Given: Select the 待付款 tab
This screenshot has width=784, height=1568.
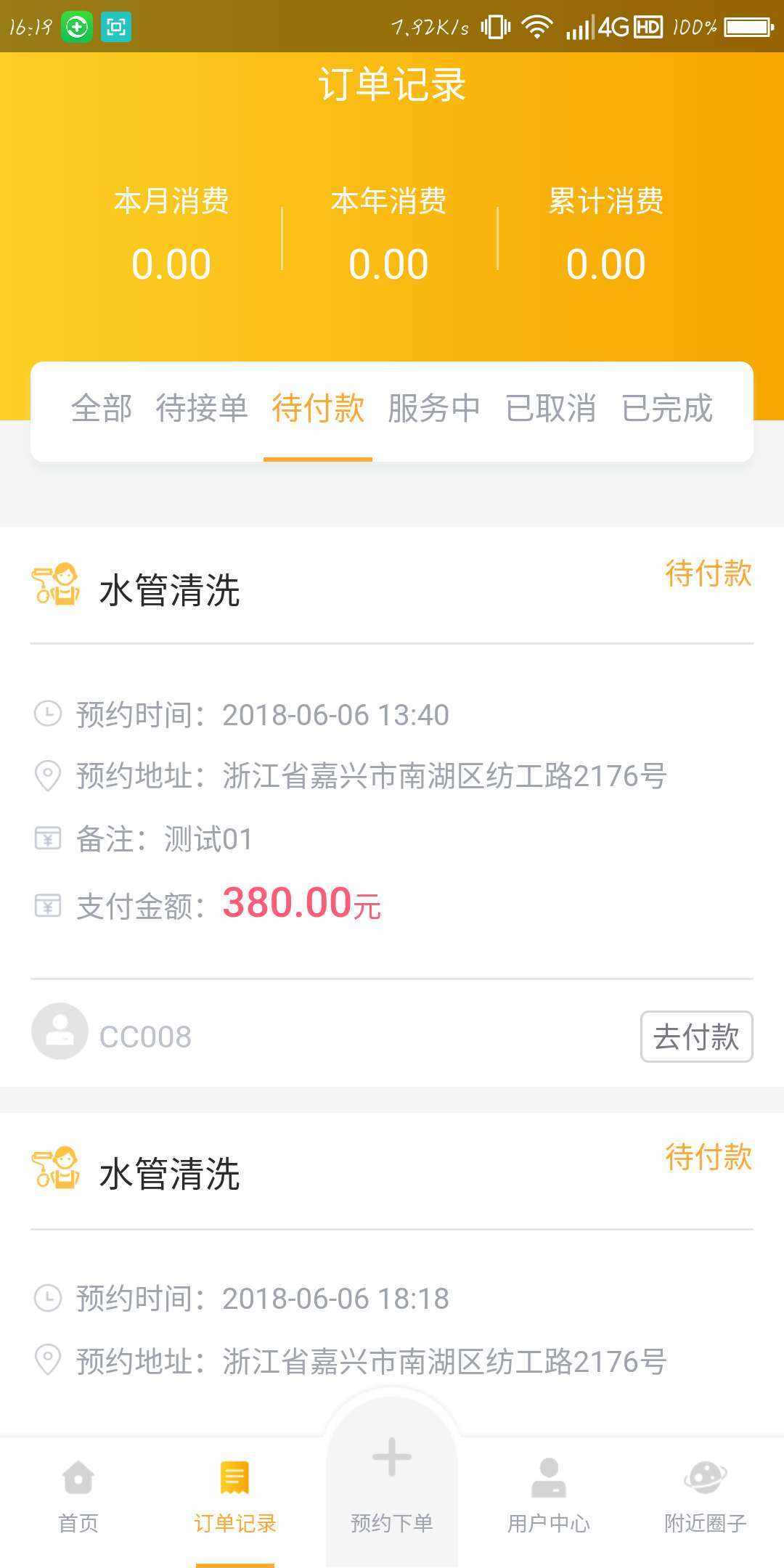Looking at the screenshot, I should tap(318, 409).
